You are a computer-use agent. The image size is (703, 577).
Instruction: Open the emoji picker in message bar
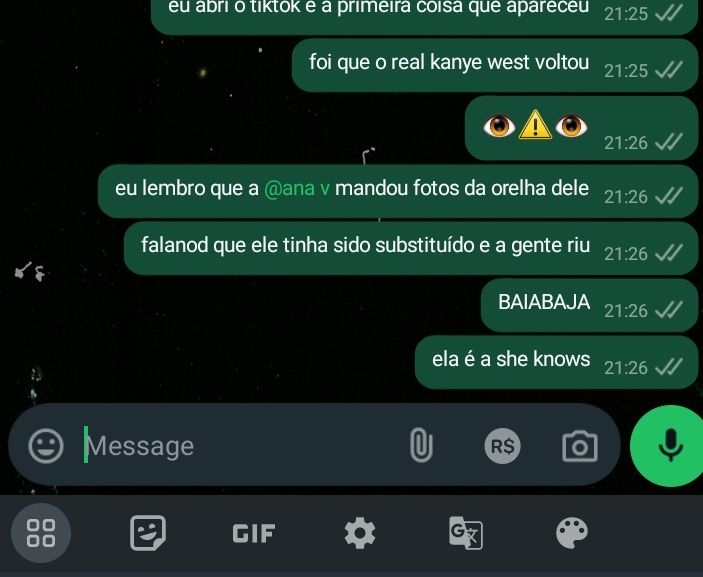coord(46,446)
